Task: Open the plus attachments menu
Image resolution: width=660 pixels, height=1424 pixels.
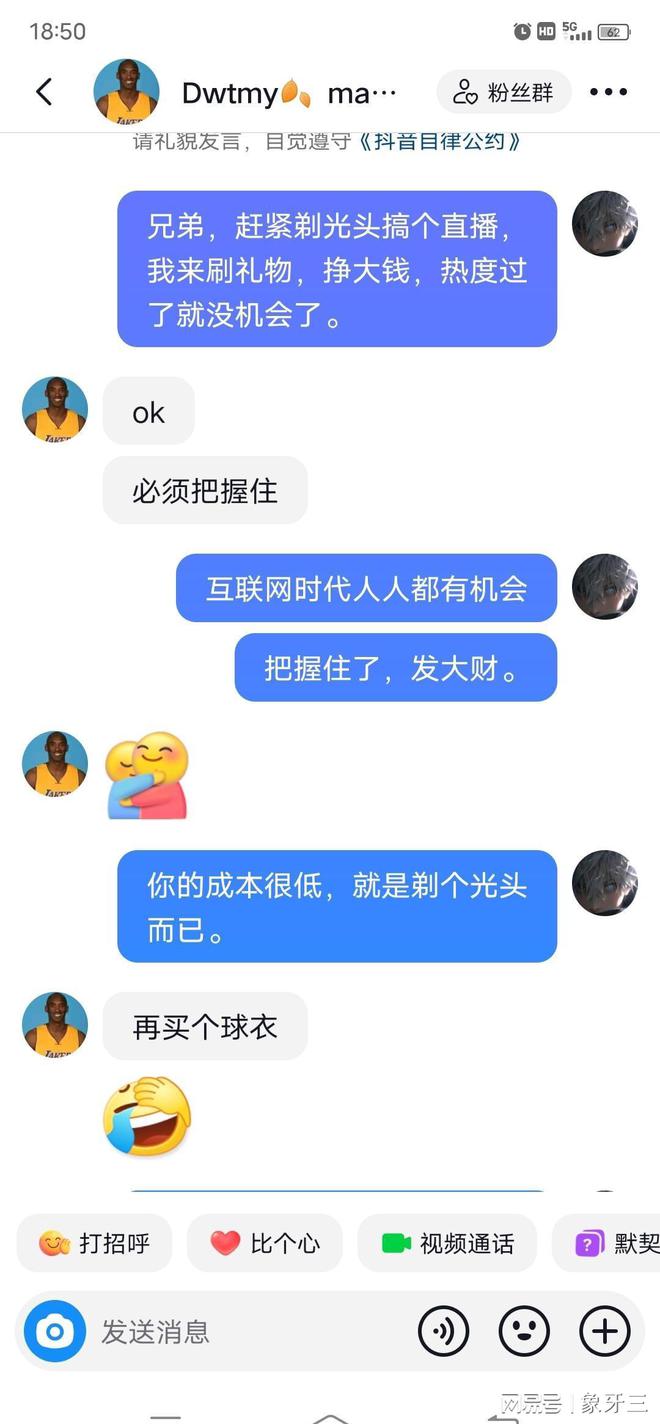Action: point(605,1331)
